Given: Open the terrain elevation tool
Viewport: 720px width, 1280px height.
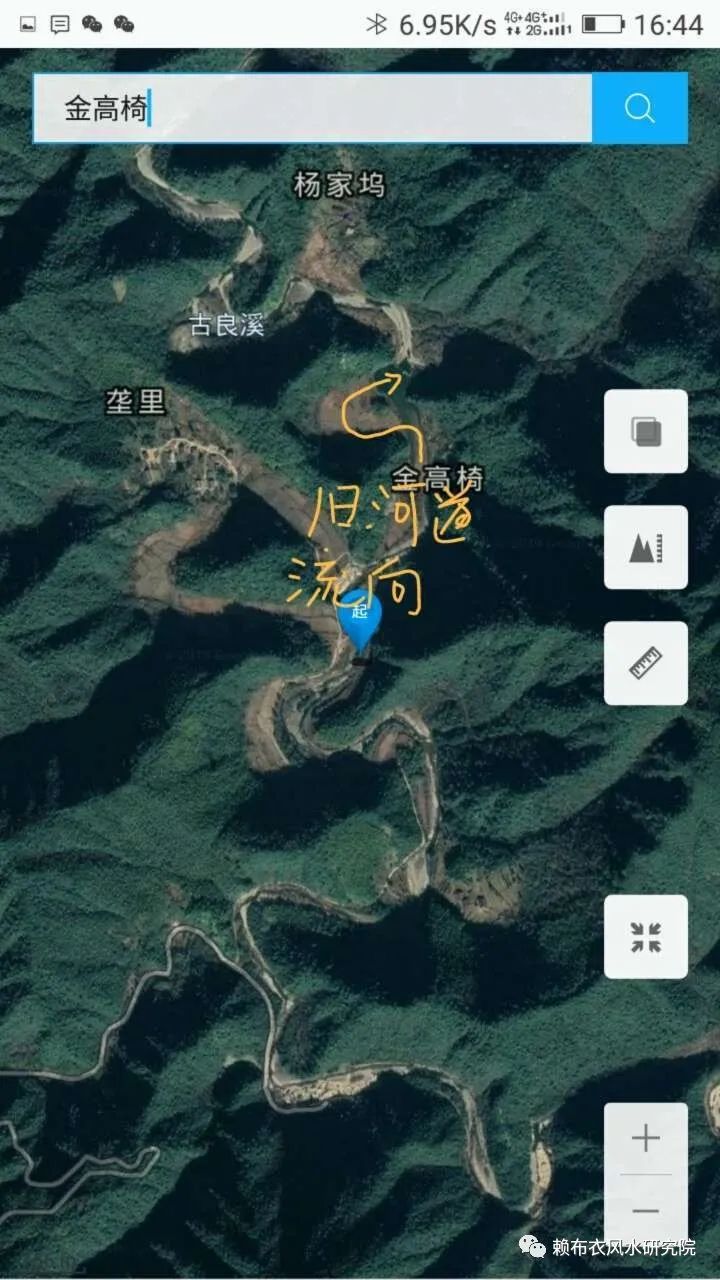Looking at the screenshot, I should [646, 547].
